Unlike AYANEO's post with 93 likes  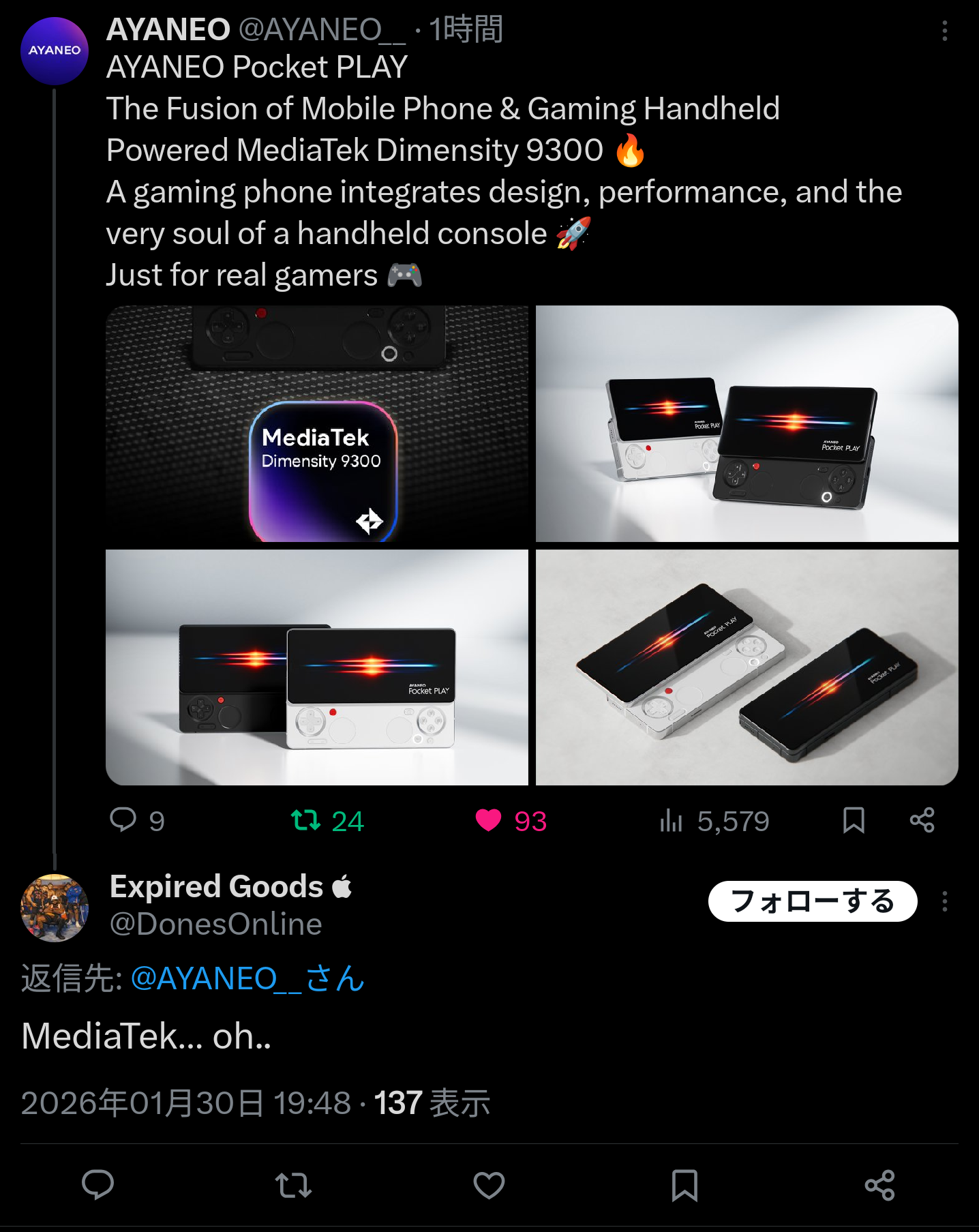click(489, 820)
